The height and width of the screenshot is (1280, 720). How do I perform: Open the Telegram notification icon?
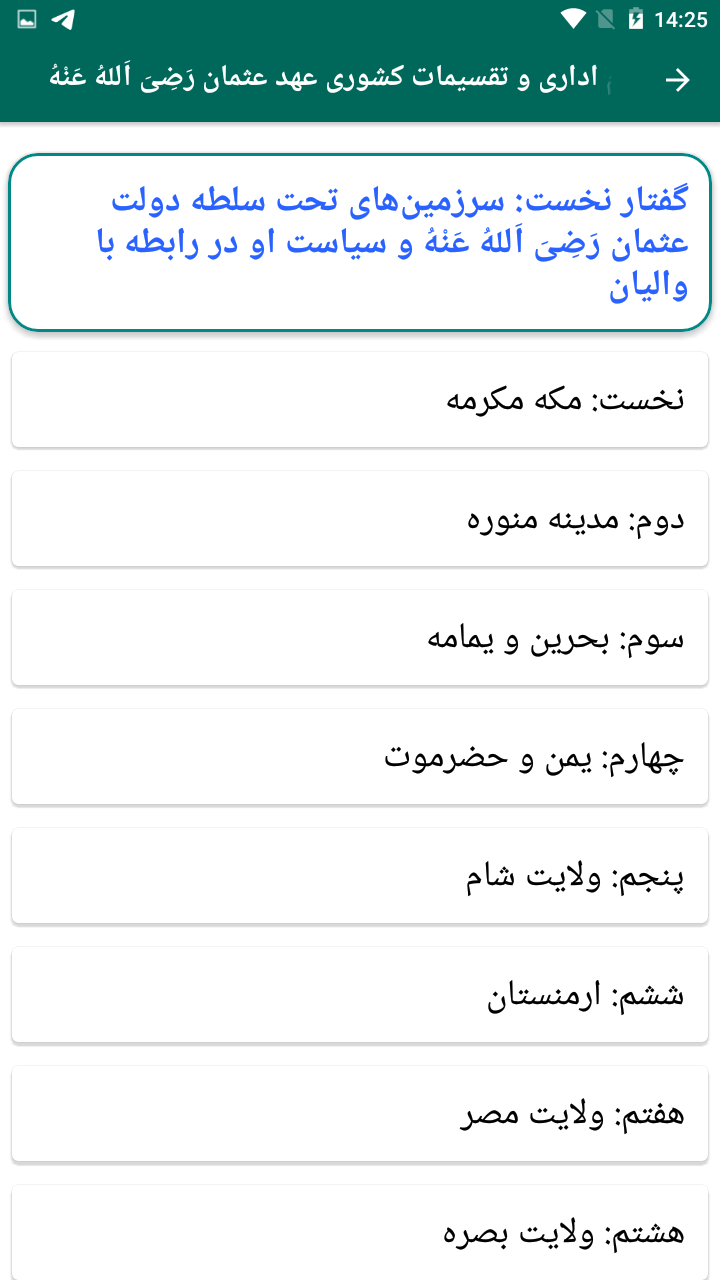pos(62,17)
